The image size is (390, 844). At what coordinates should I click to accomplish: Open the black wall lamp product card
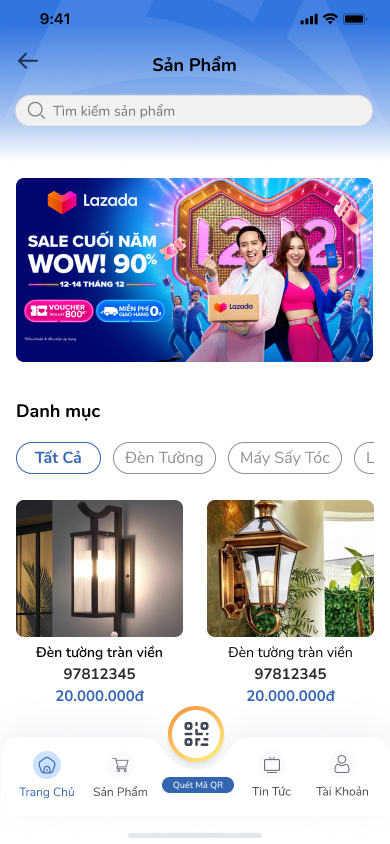point(100,602)
